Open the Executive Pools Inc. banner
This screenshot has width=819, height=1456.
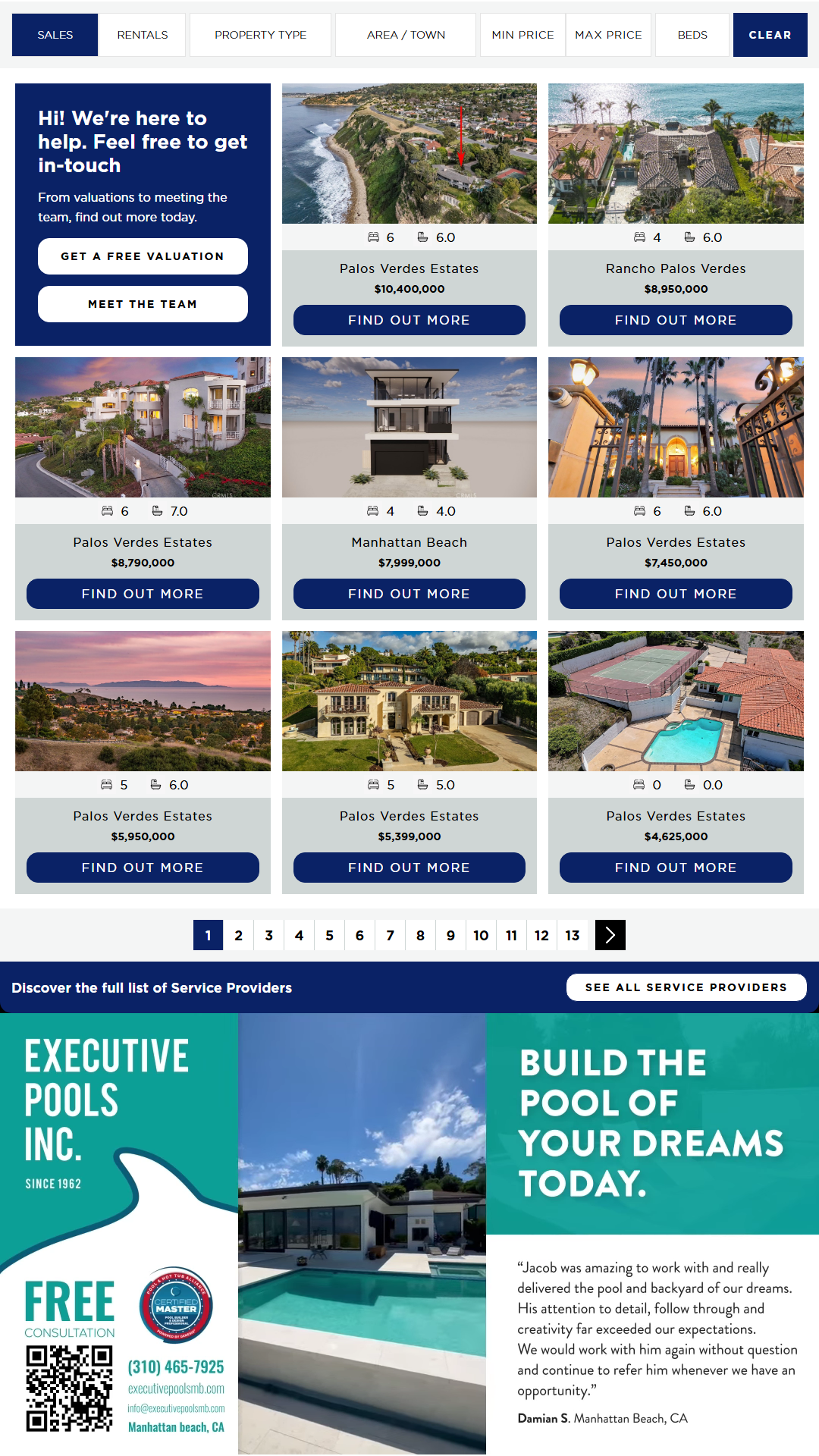pos(409,1234)
